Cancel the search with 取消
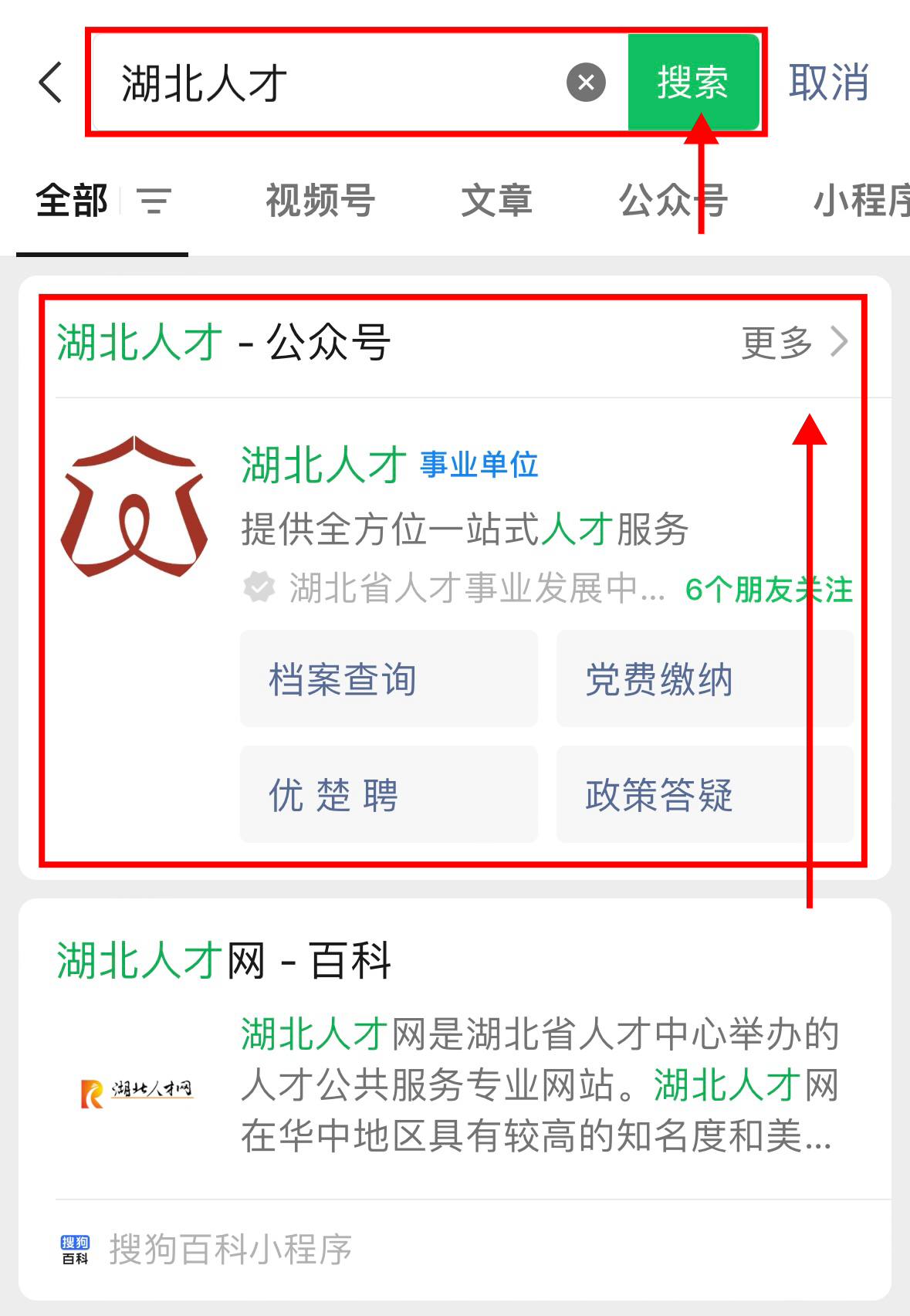Image resolution: width=910 pixels, height=1316 pixels. click(828, 83)
